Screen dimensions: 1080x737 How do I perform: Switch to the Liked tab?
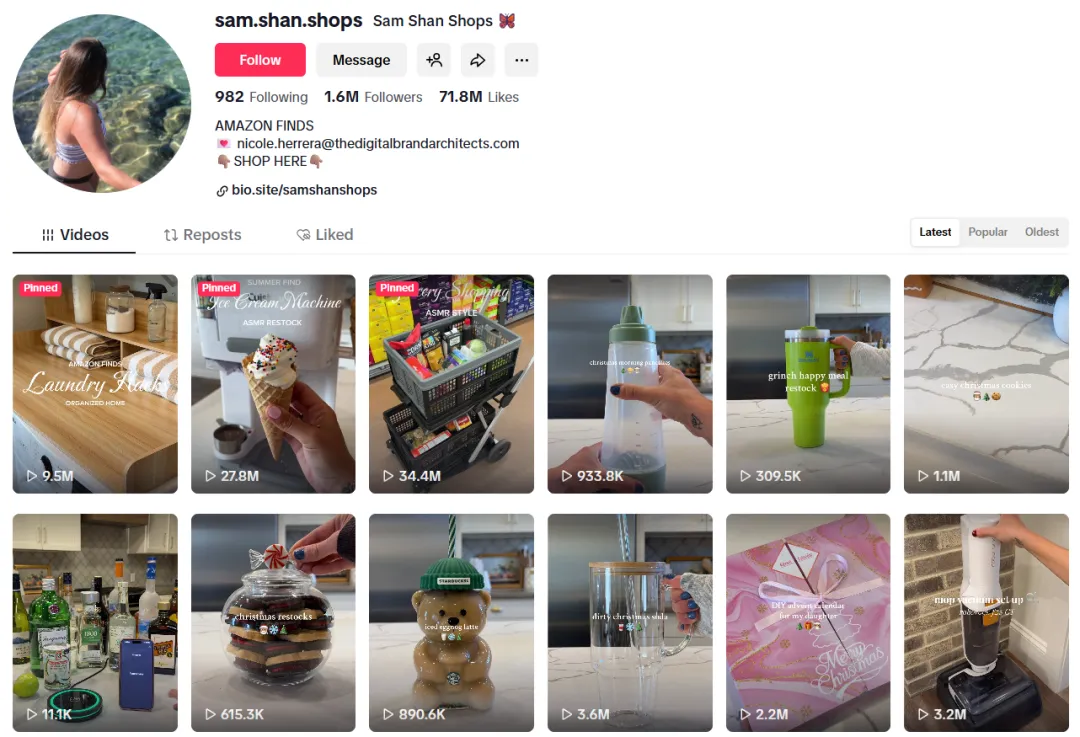pos(325,235)
